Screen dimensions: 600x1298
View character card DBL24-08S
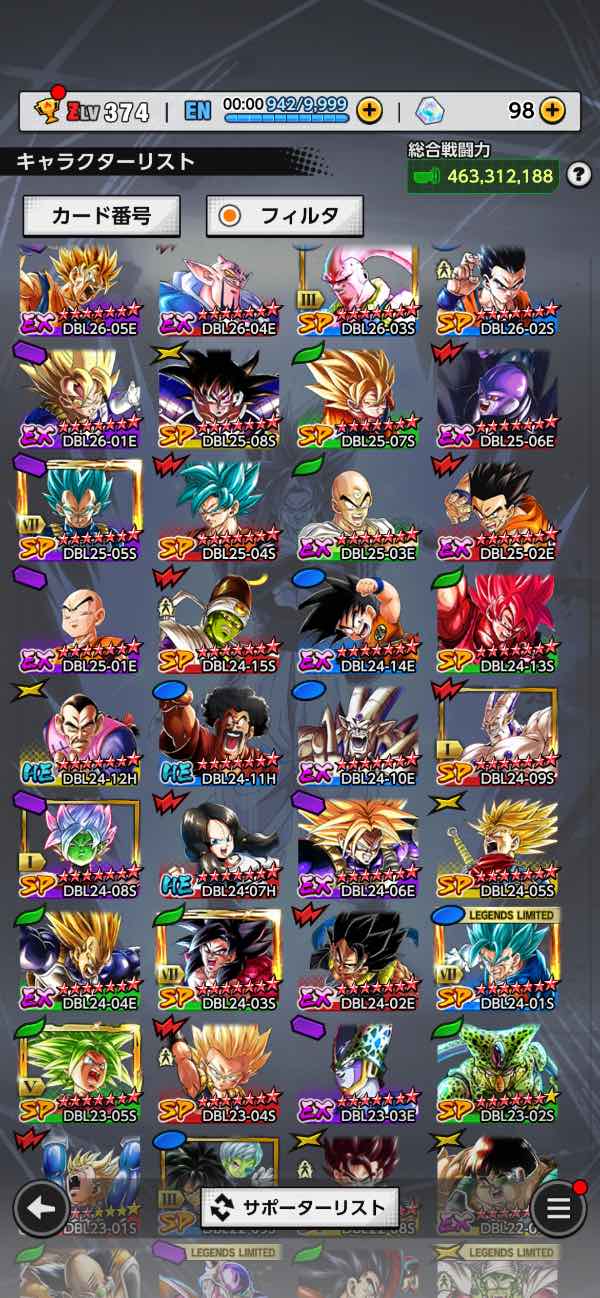(80, 845)
